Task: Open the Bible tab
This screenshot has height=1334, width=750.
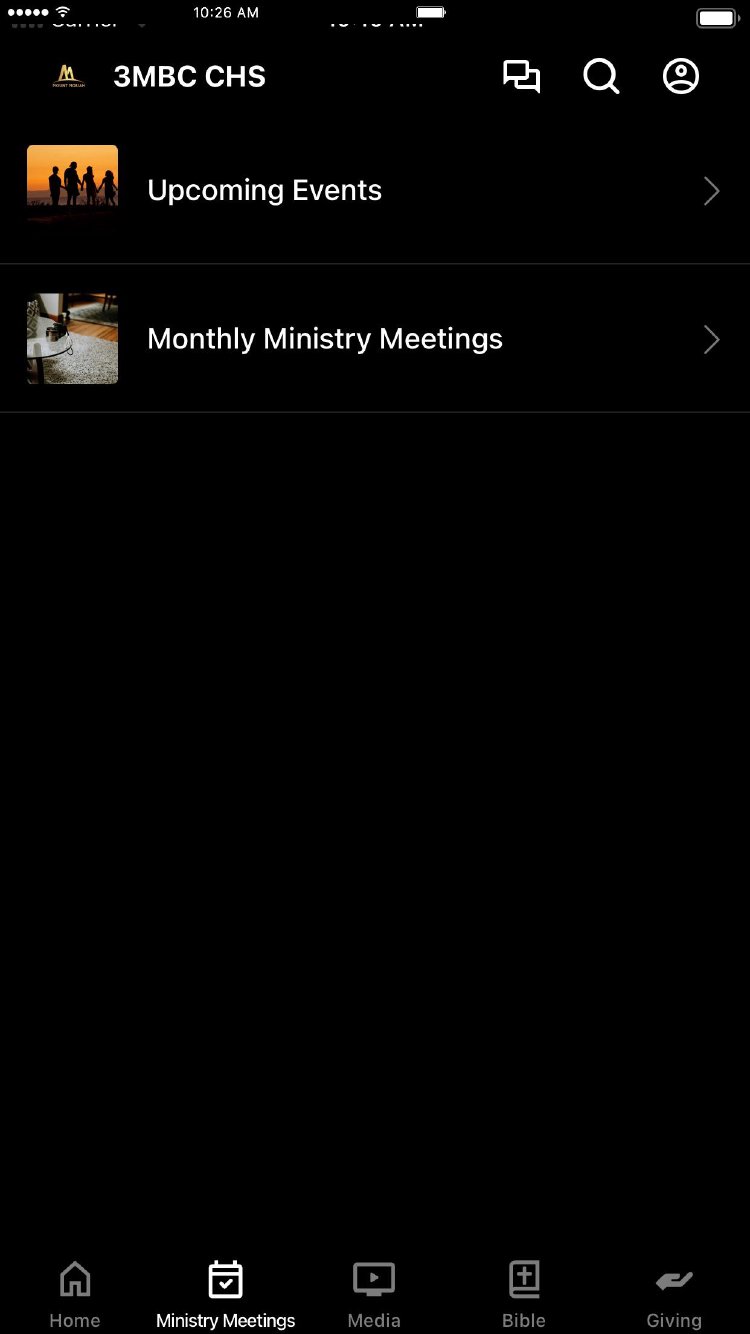Action: [x=524, y=1294]
